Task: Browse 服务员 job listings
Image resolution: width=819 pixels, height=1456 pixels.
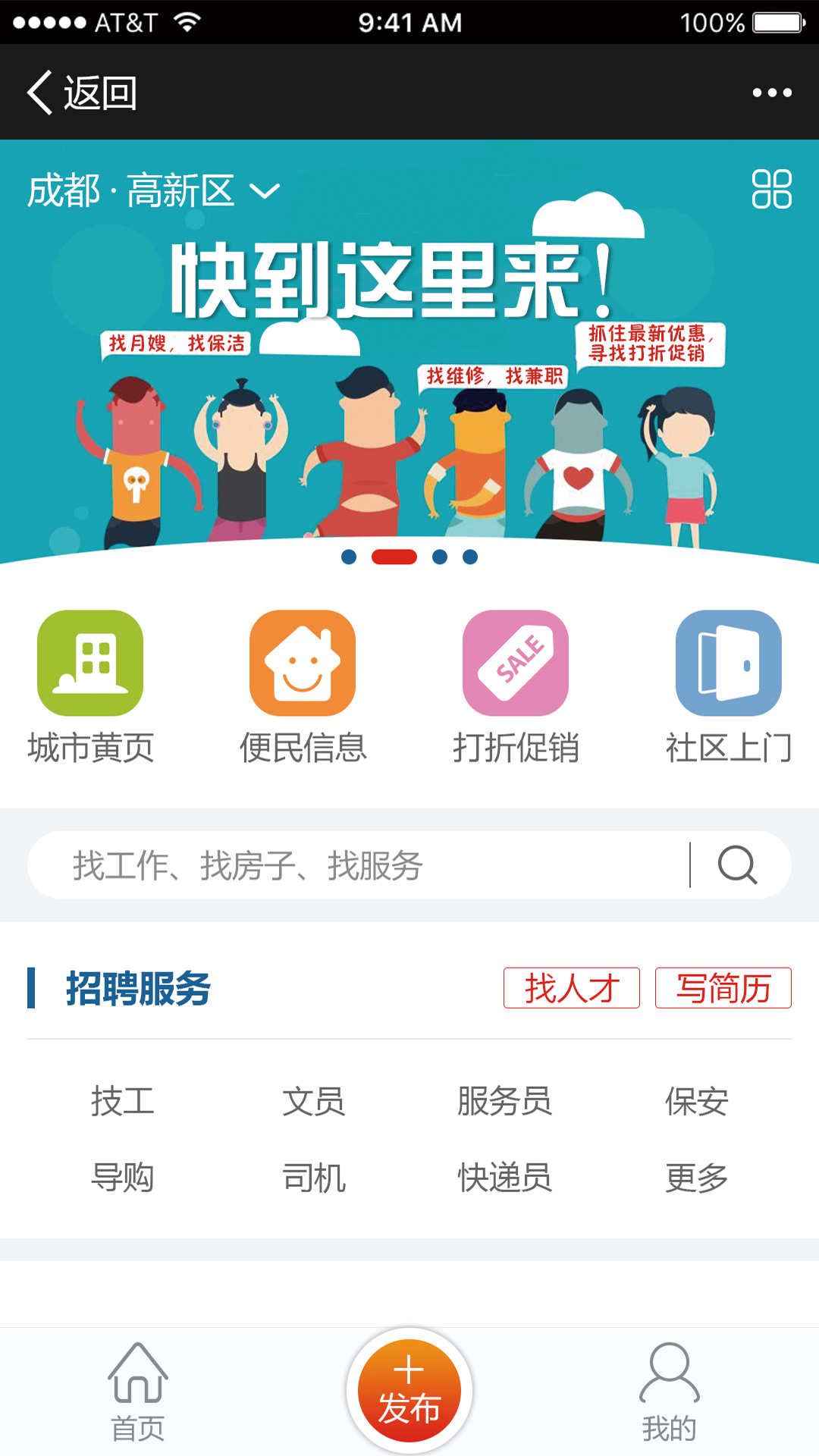Action: (x=504, y=1101)
